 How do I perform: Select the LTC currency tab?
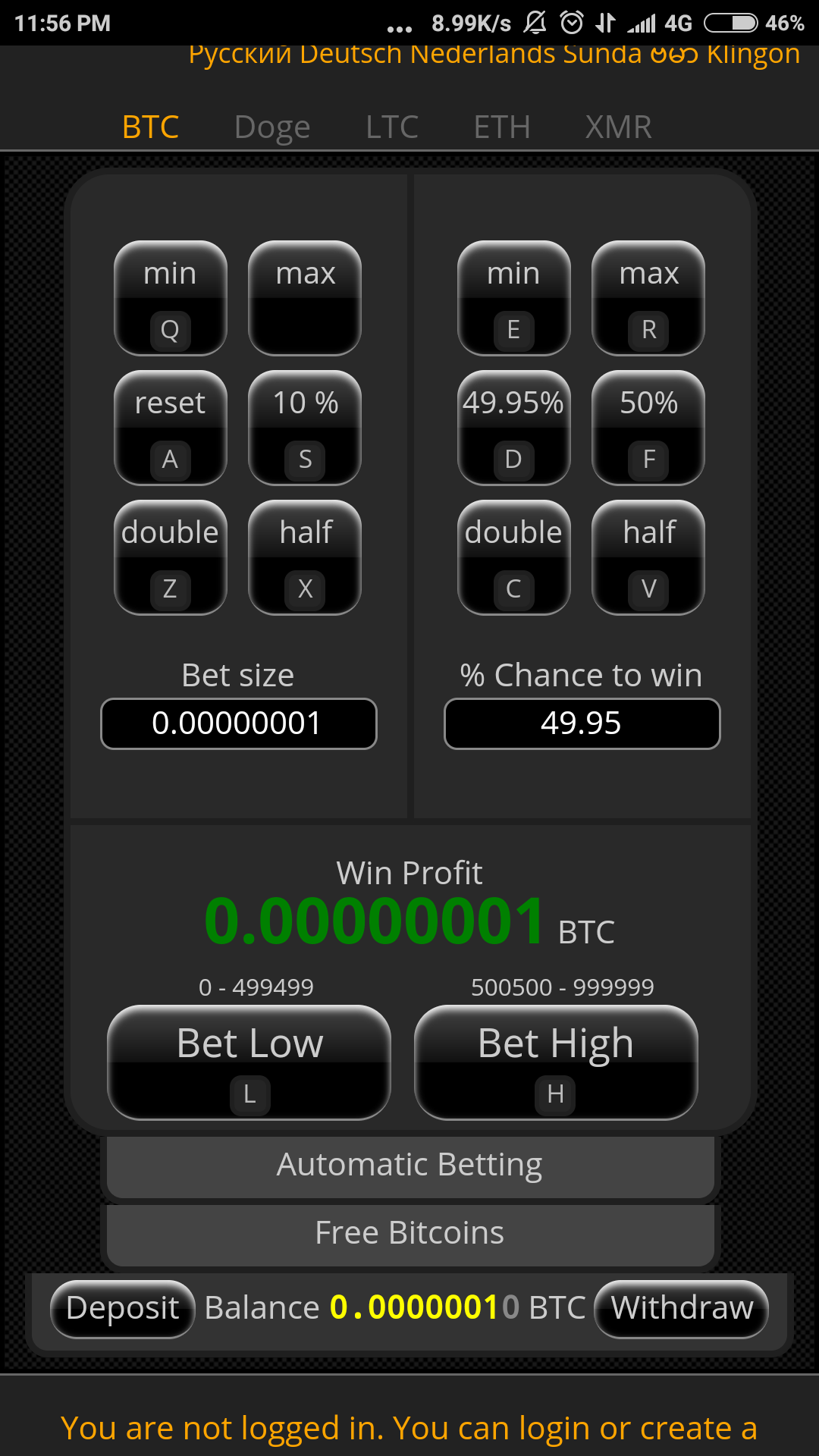pyautogui.click(x=392, y=127)
